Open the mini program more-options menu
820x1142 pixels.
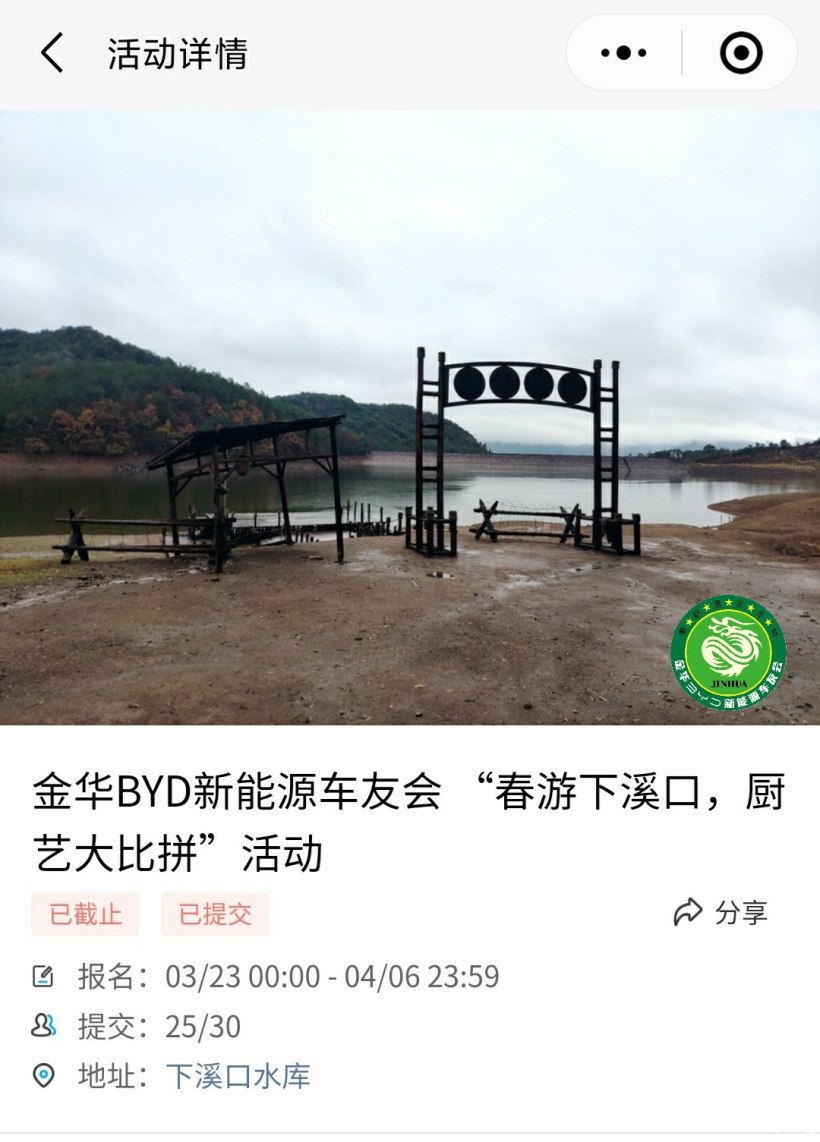coord(624,53)
